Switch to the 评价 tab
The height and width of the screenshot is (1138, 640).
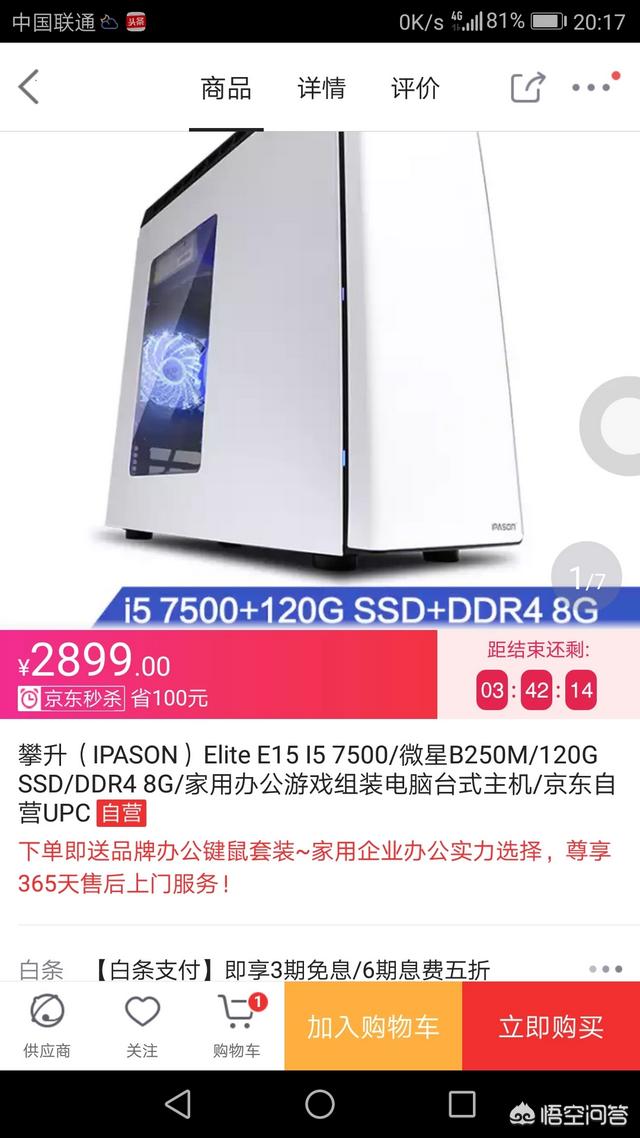pyautogui.click(x=415, y=88)
